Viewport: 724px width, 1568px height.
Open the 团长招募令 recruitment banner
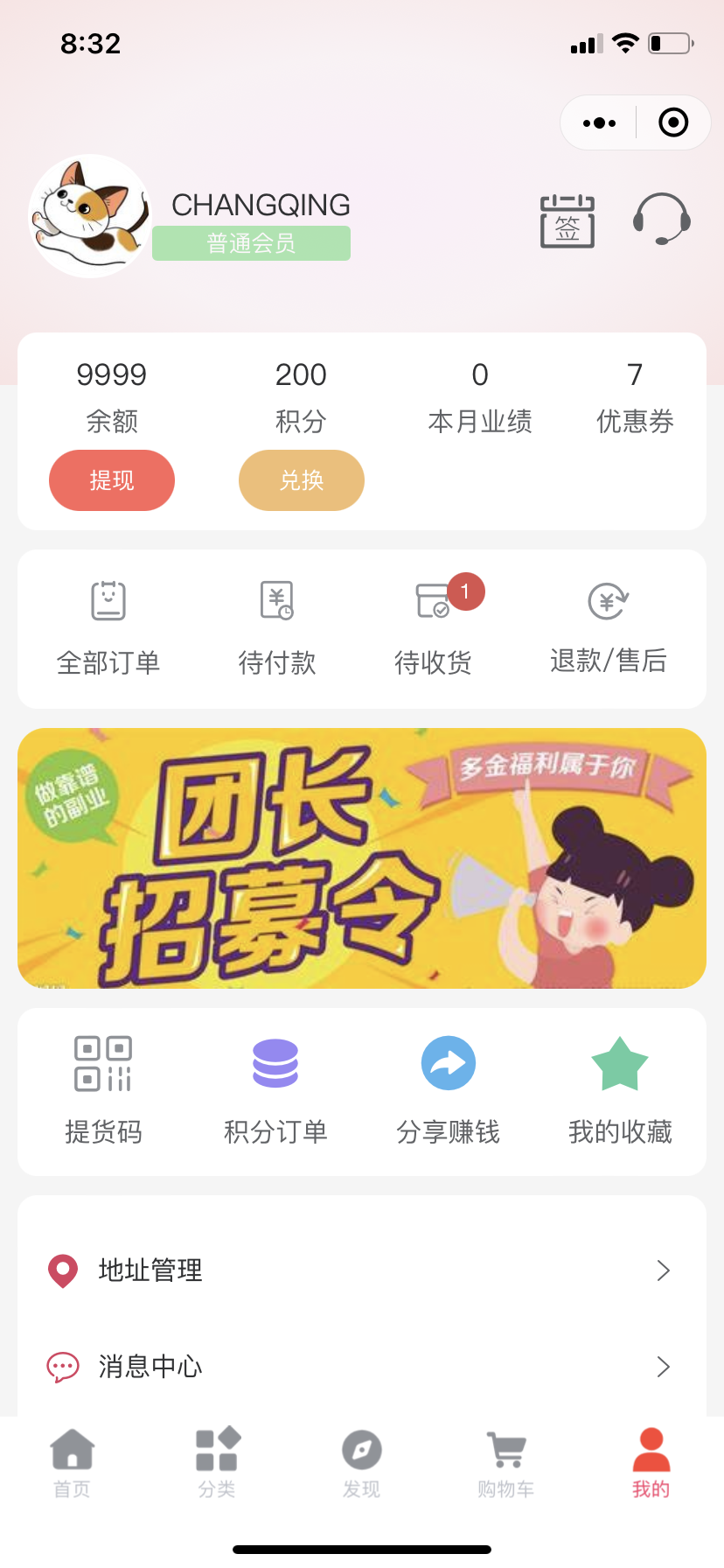pyautogui.click(x=362, y=858)
